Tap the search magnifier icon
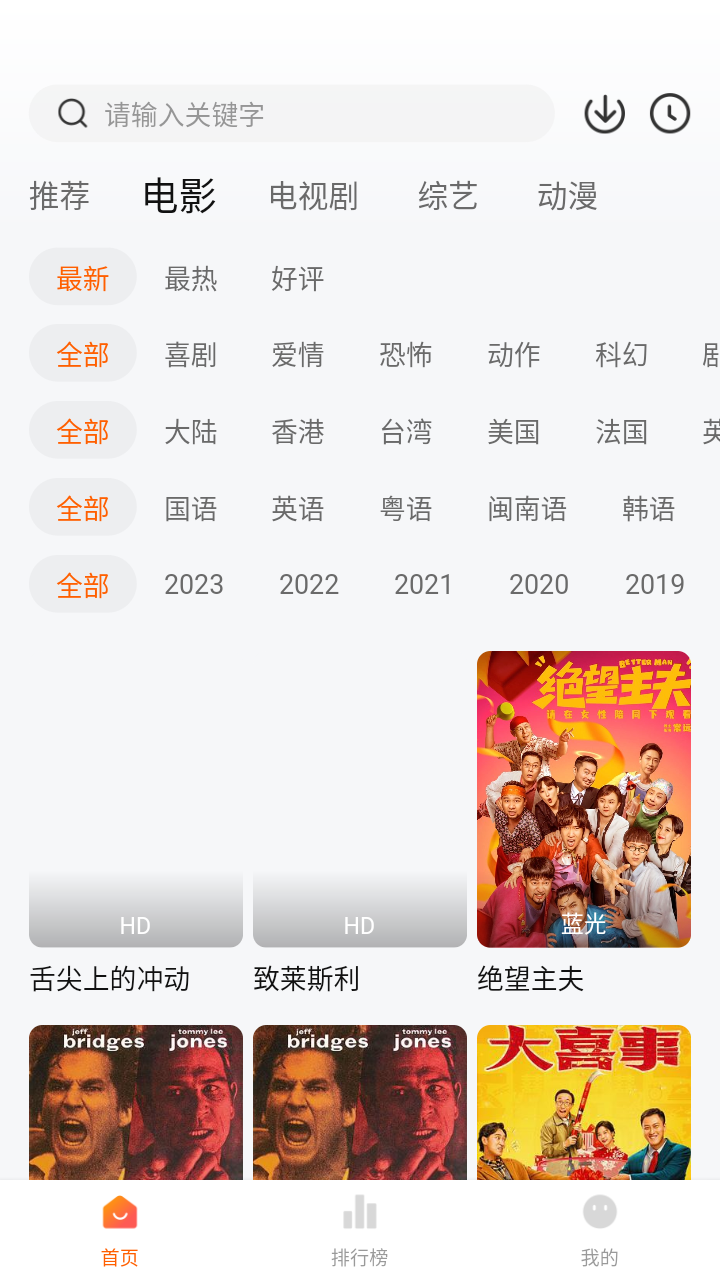Image resolution: width=720 pixels, height=1280 pixels. 71,113
